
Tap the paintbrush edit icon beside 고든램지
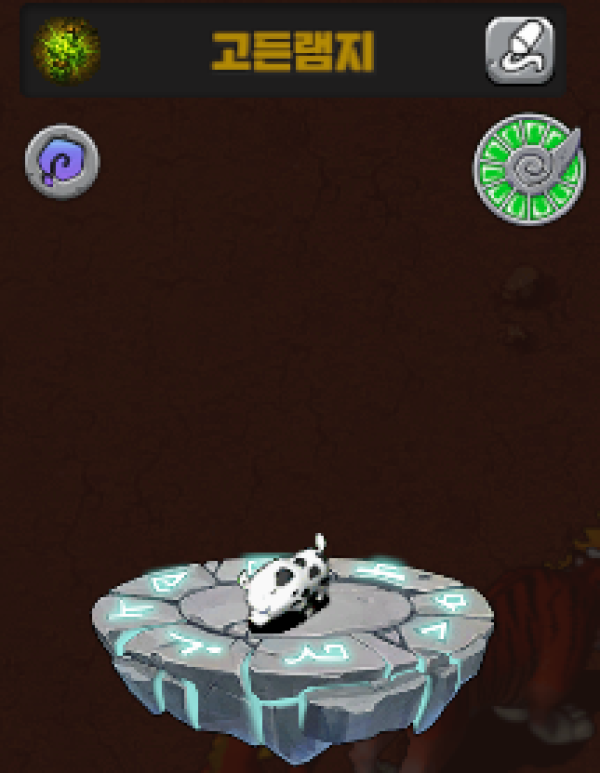(520, 50)
